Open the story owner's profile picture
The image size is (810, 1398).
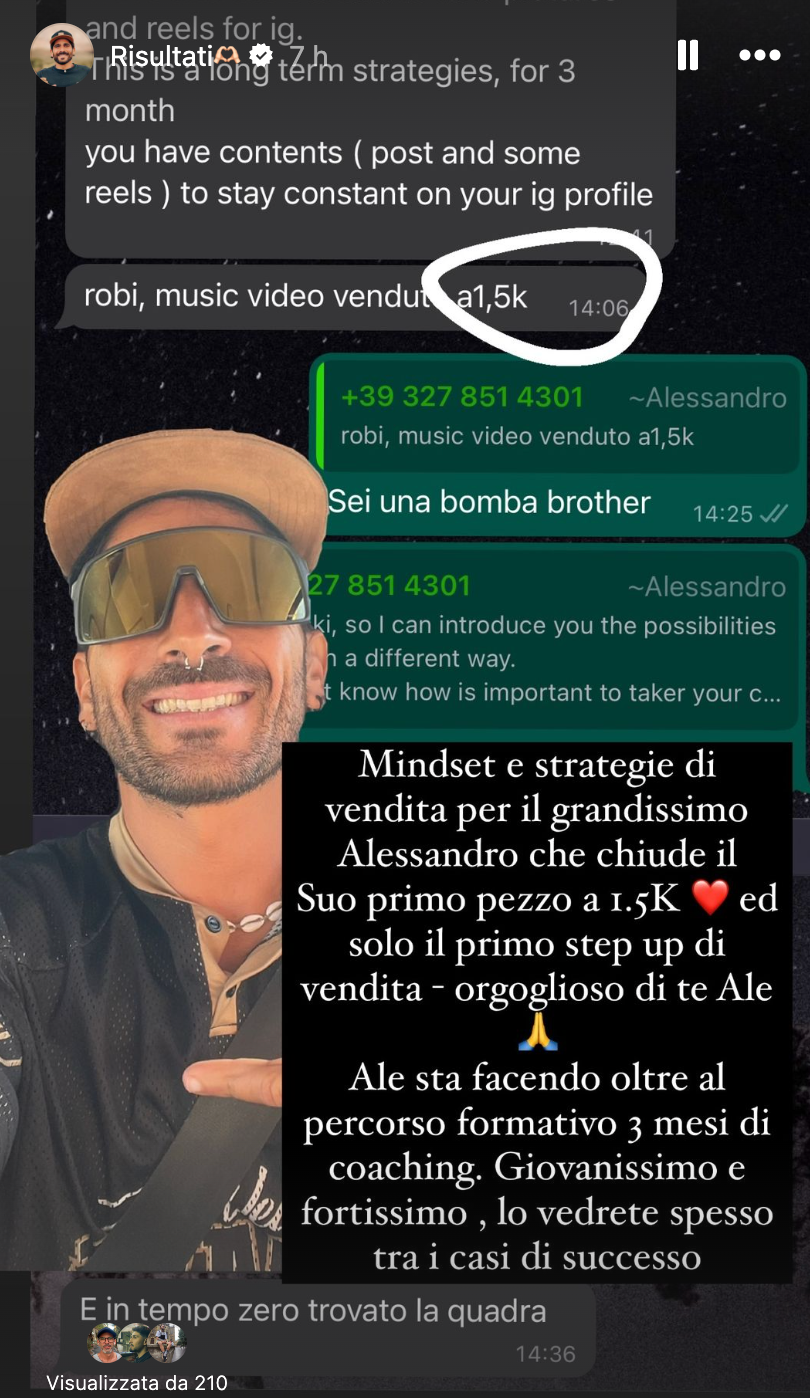click(61, 55)
